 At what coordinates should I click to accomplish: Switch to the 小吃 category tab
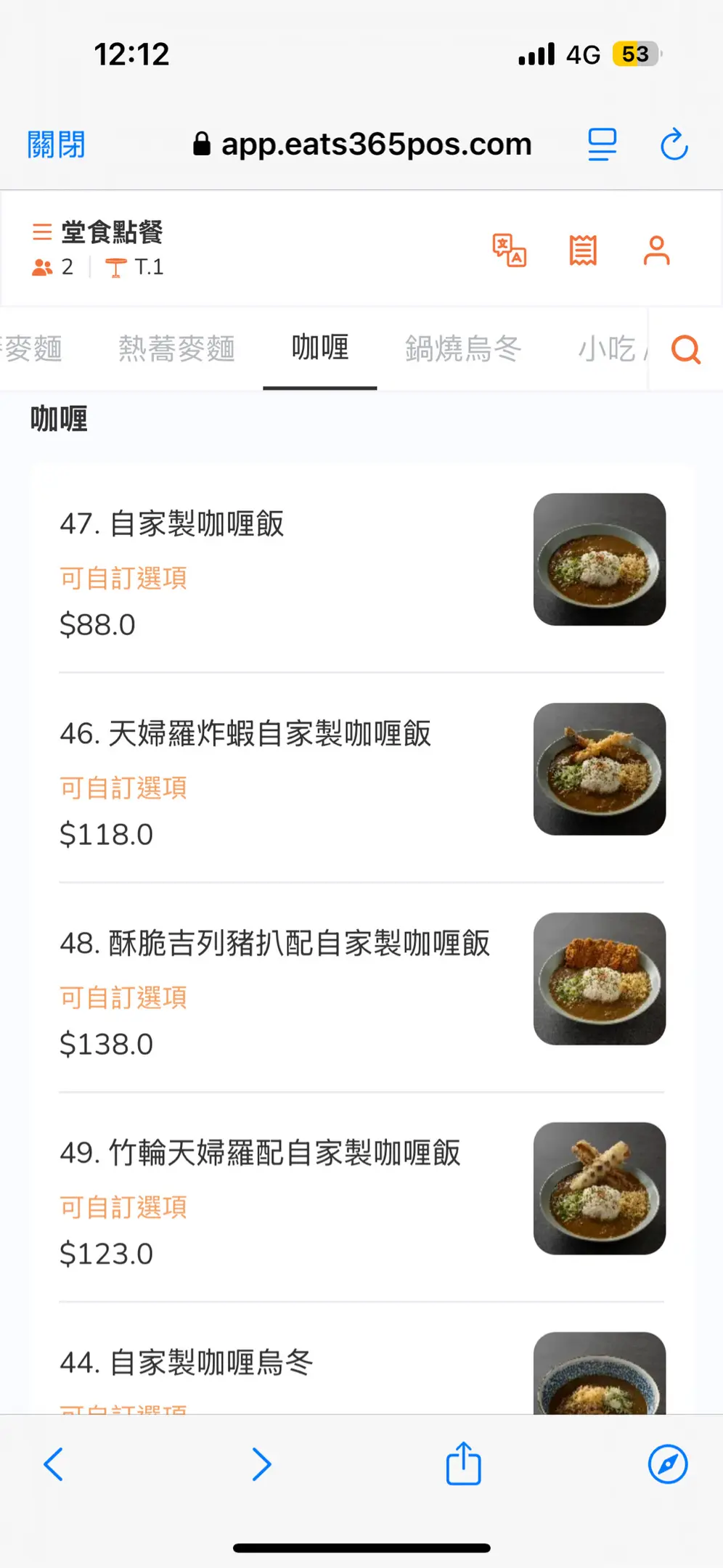[607, 348]
